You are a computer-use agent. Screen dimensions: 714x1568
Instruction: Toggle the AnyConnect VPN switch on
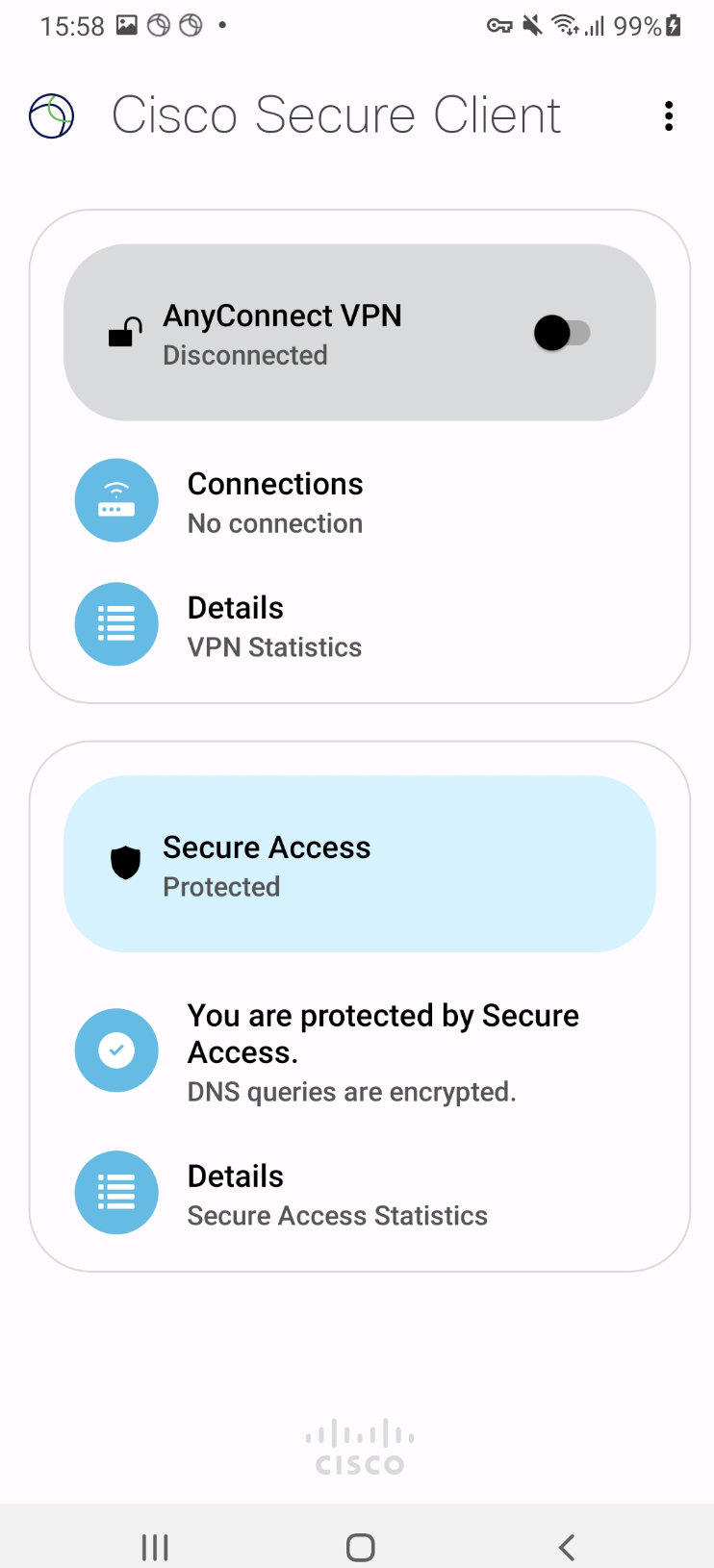click(562, 333)
